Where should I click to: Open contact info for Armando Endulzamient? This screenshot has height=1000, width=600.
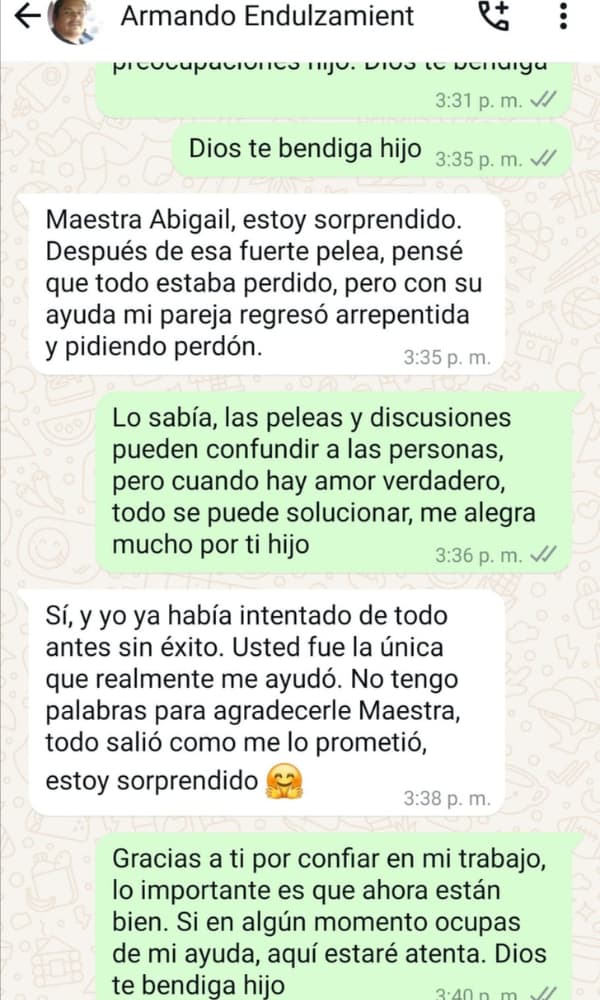click(265, 16)
